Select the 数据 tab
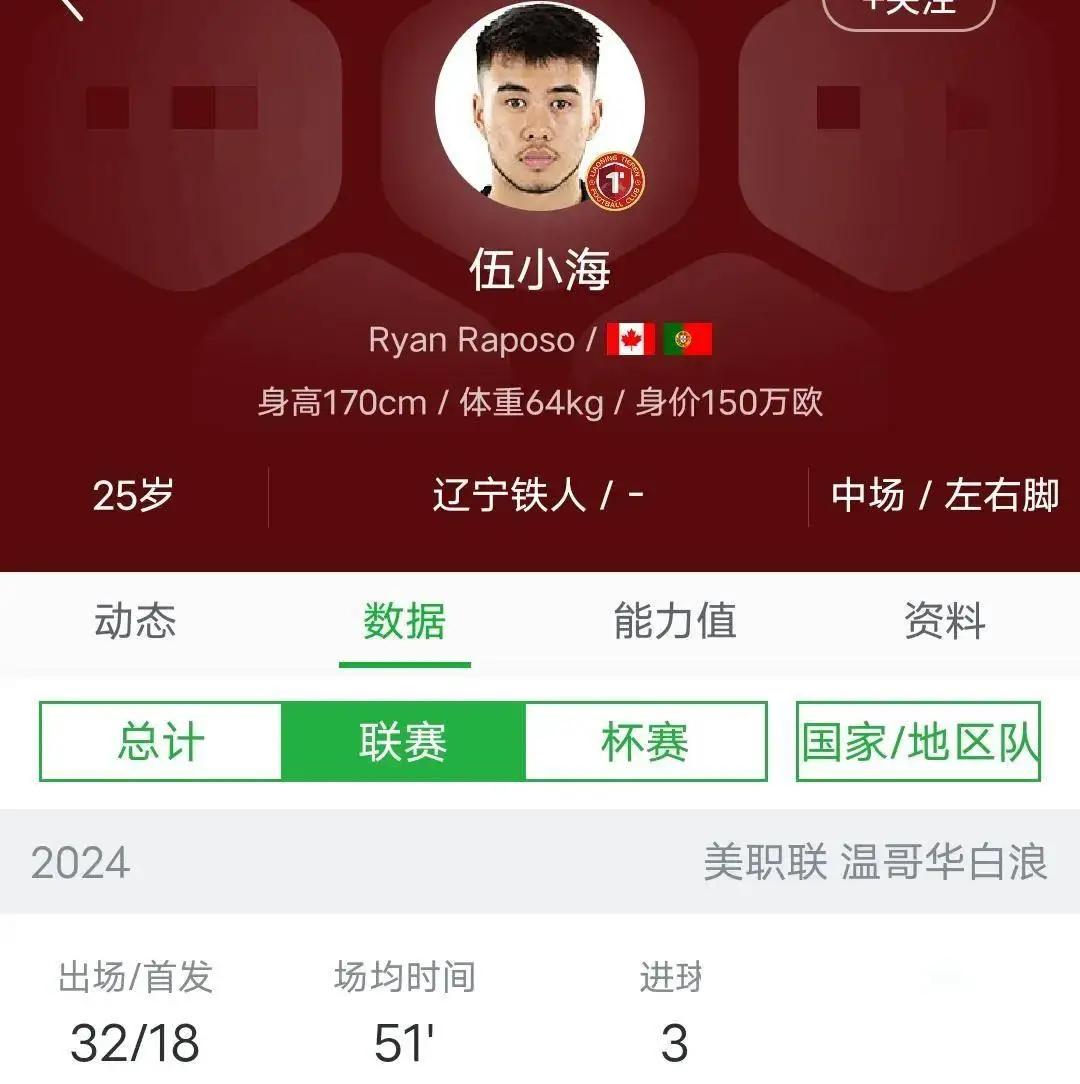The width and height of the screenshot is (1080, 1084). coord(404,621)
